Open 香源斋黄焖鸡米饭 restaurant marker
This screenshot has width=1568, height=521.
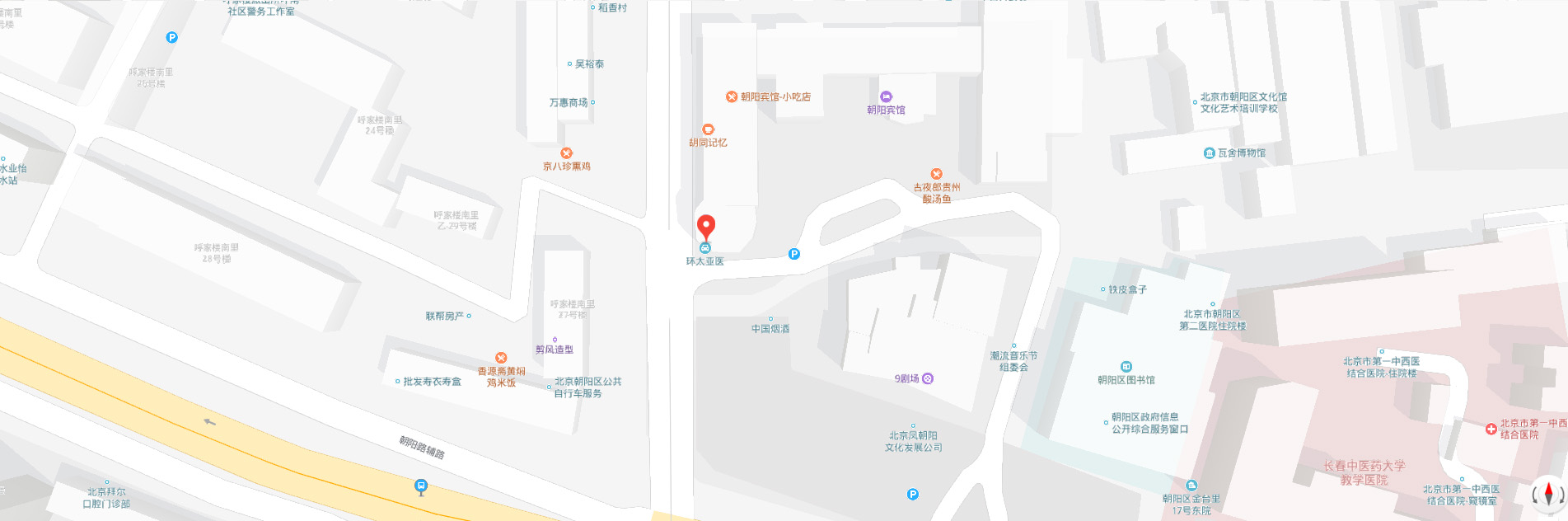501,358
